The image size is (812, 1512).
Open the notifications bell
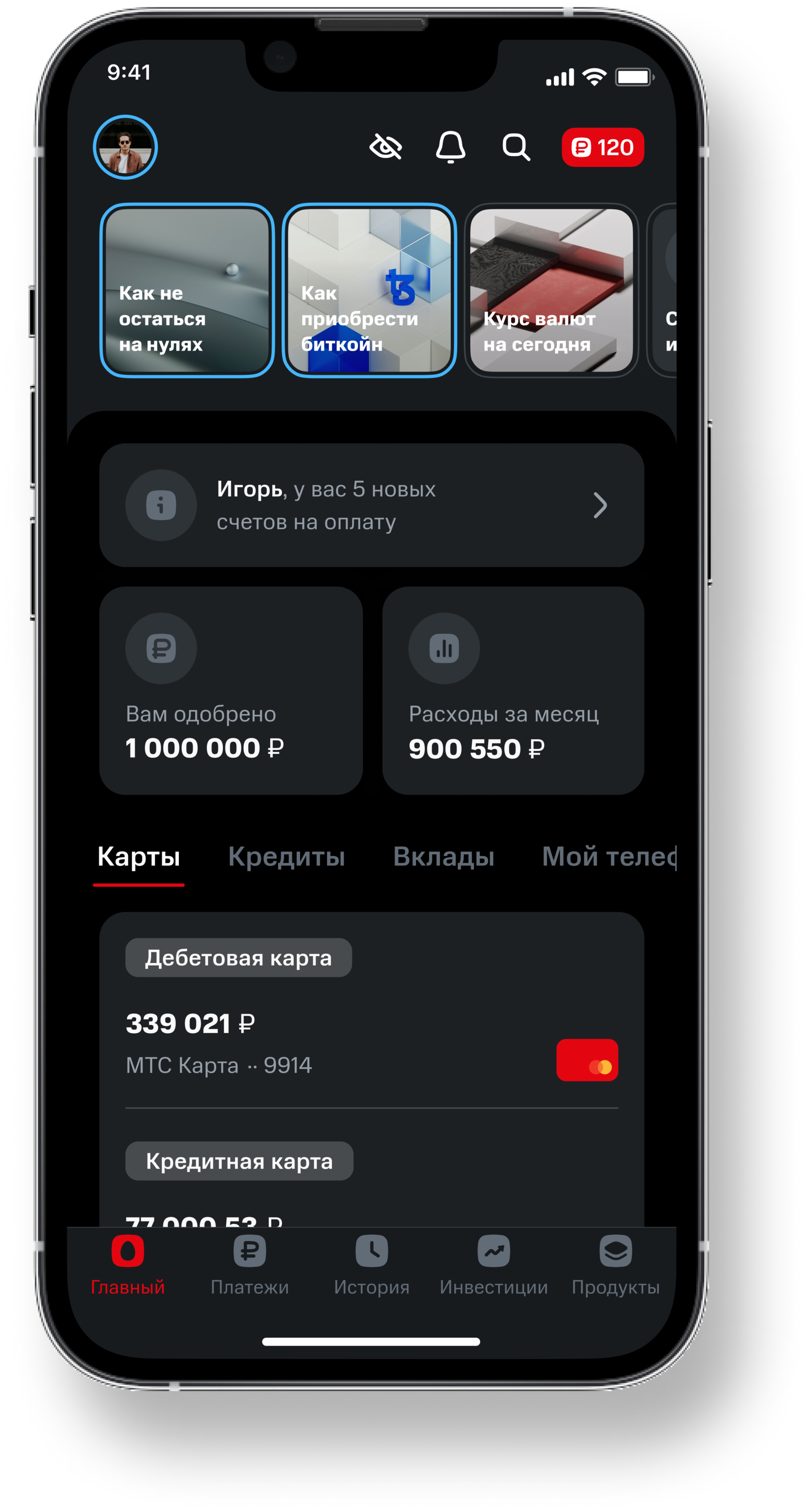coord(450,147)
